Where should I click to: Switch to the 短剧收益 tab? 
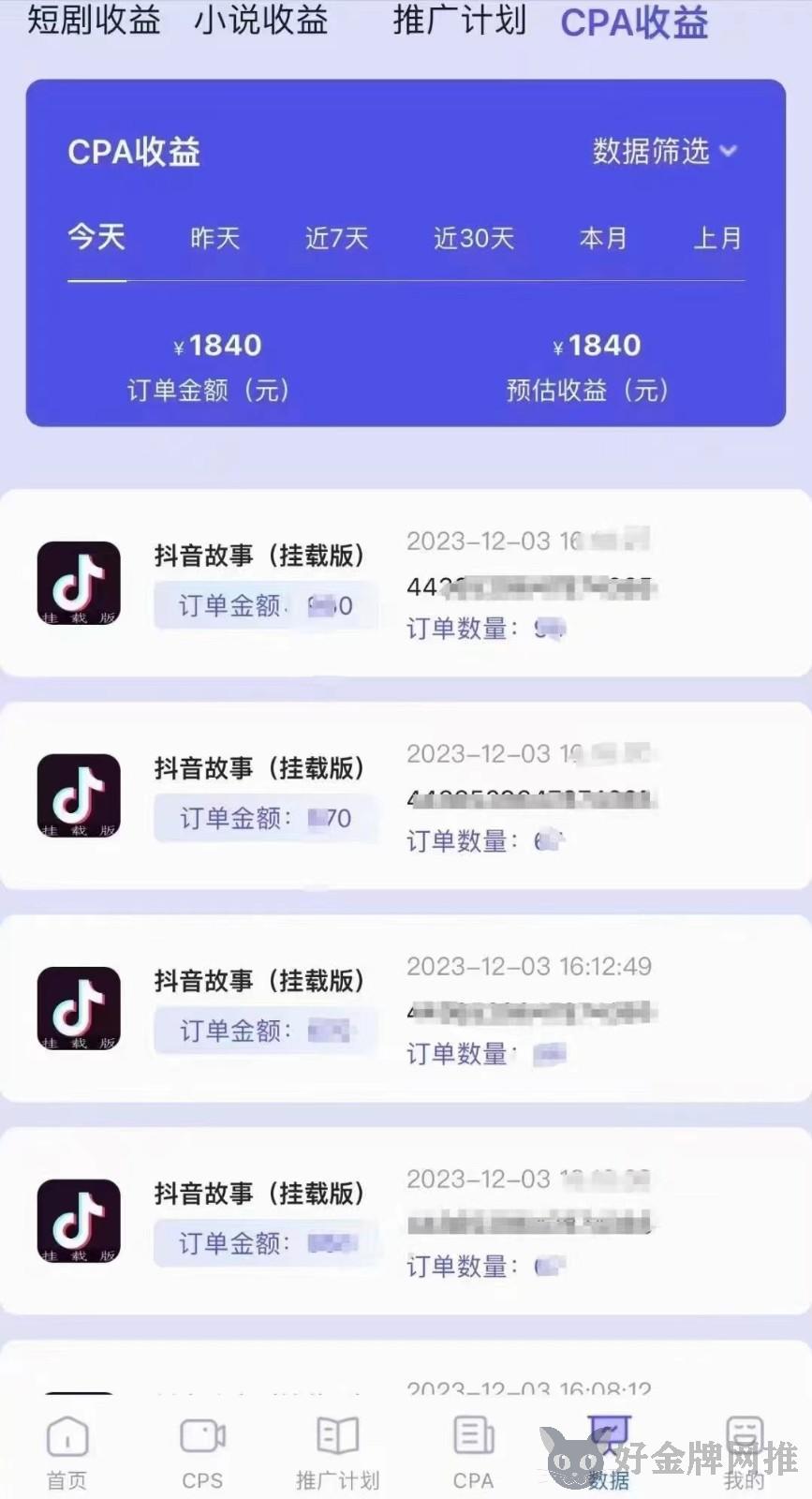[x=94, y=20]
